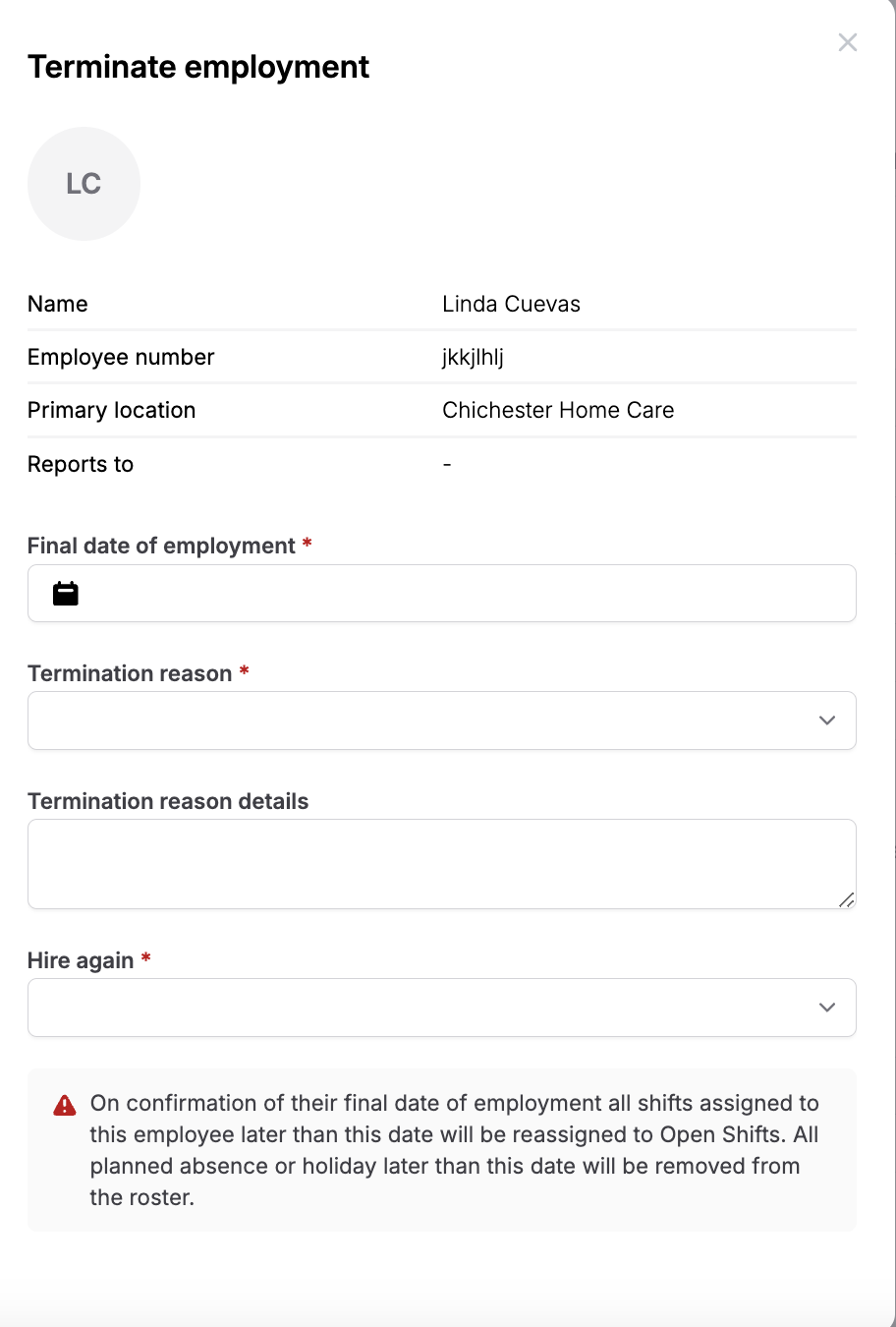Select the Termination reason details text area
The height and width of the screenshot is (1327, 896).
[x=442, y=863]
